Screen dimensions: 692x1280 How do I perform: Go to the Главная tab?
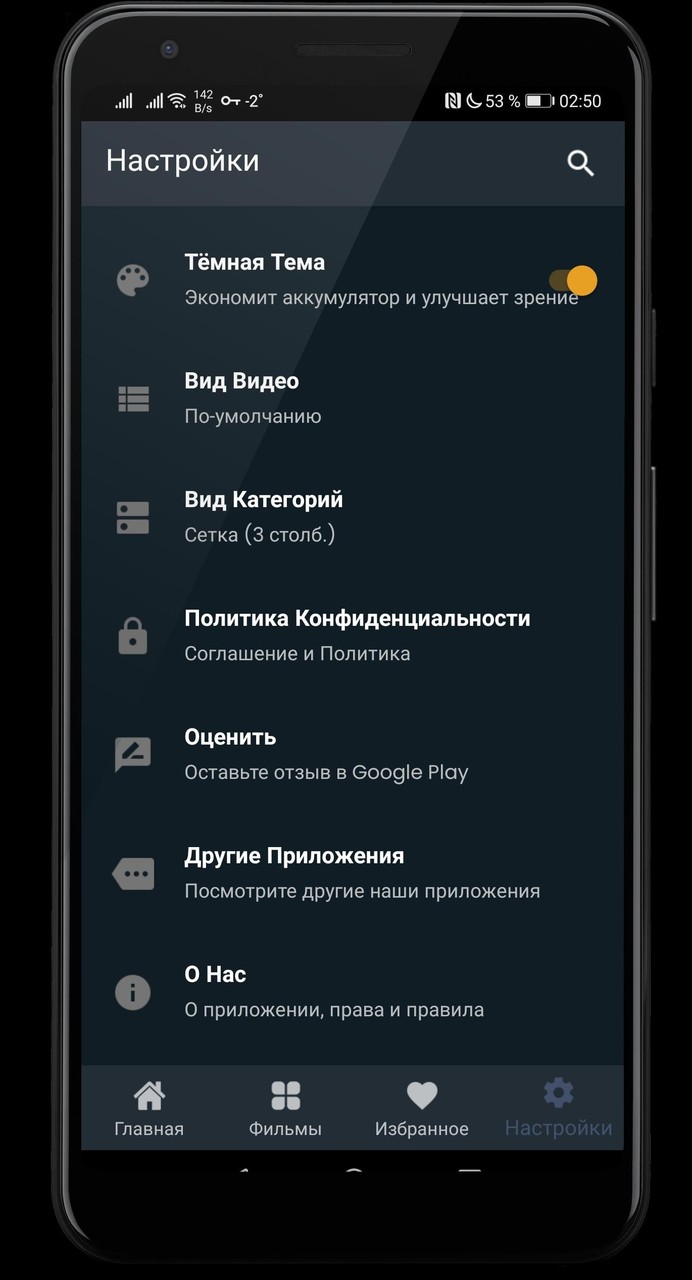click(149, 1108)
